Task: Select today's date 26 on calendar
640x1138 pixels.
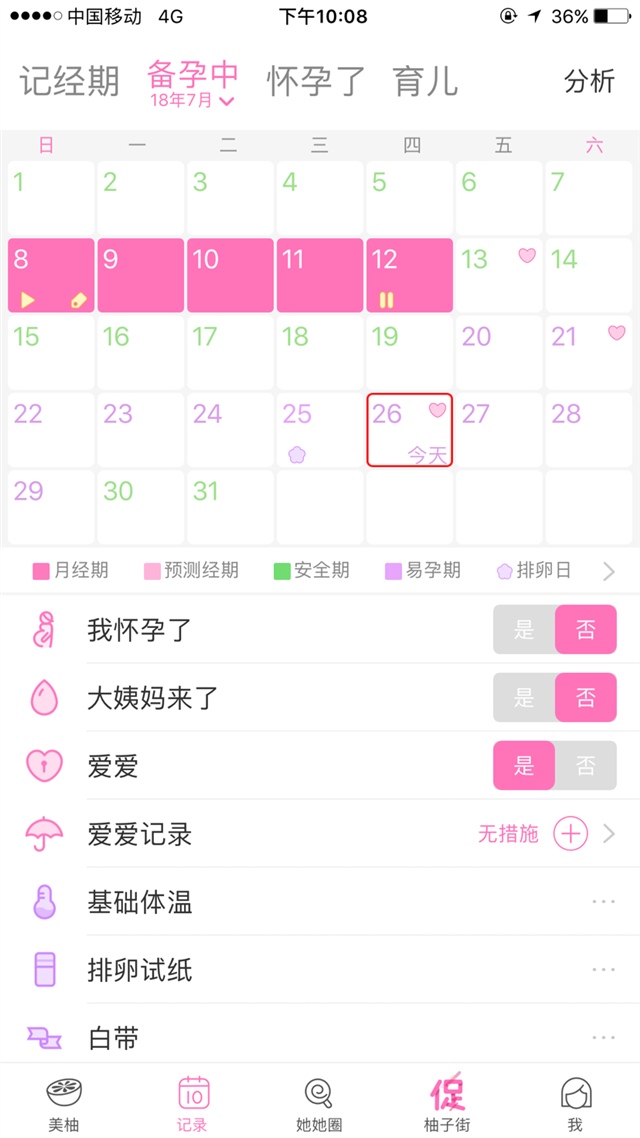Action: 409,430
